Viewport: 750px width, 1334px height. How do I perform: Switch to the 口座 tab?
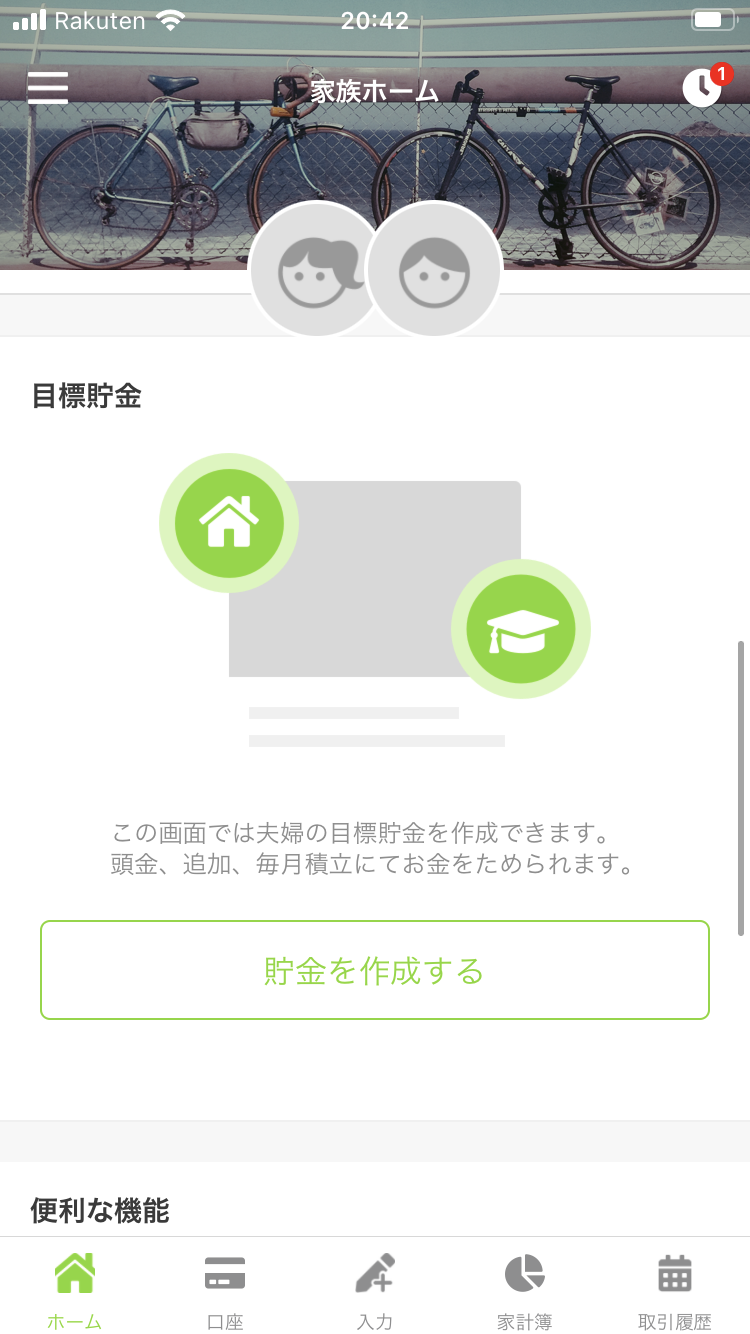(x=225, y=1290)
